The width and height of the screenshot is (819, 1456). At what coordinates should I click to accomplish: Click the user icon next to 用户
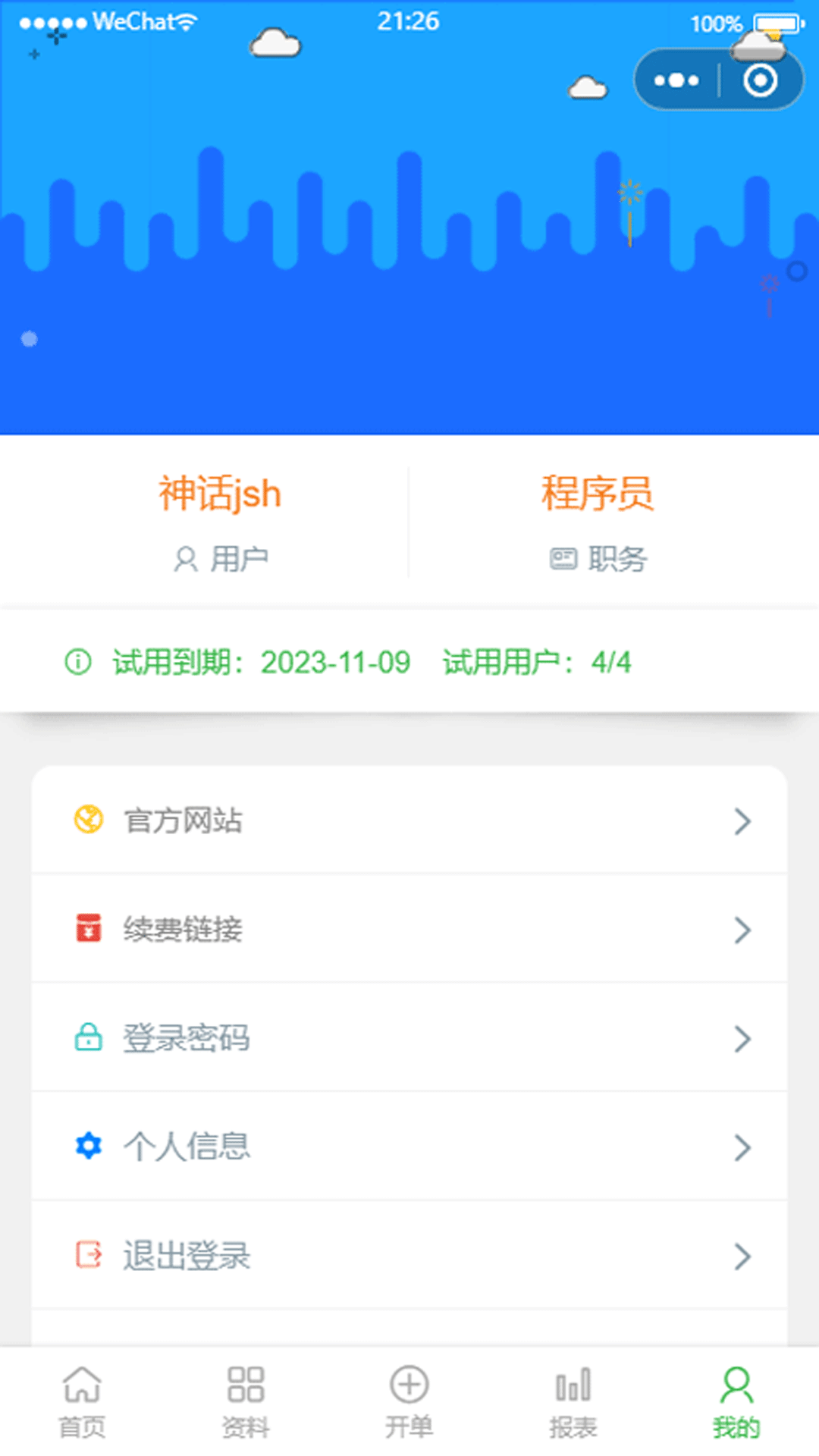186,558
